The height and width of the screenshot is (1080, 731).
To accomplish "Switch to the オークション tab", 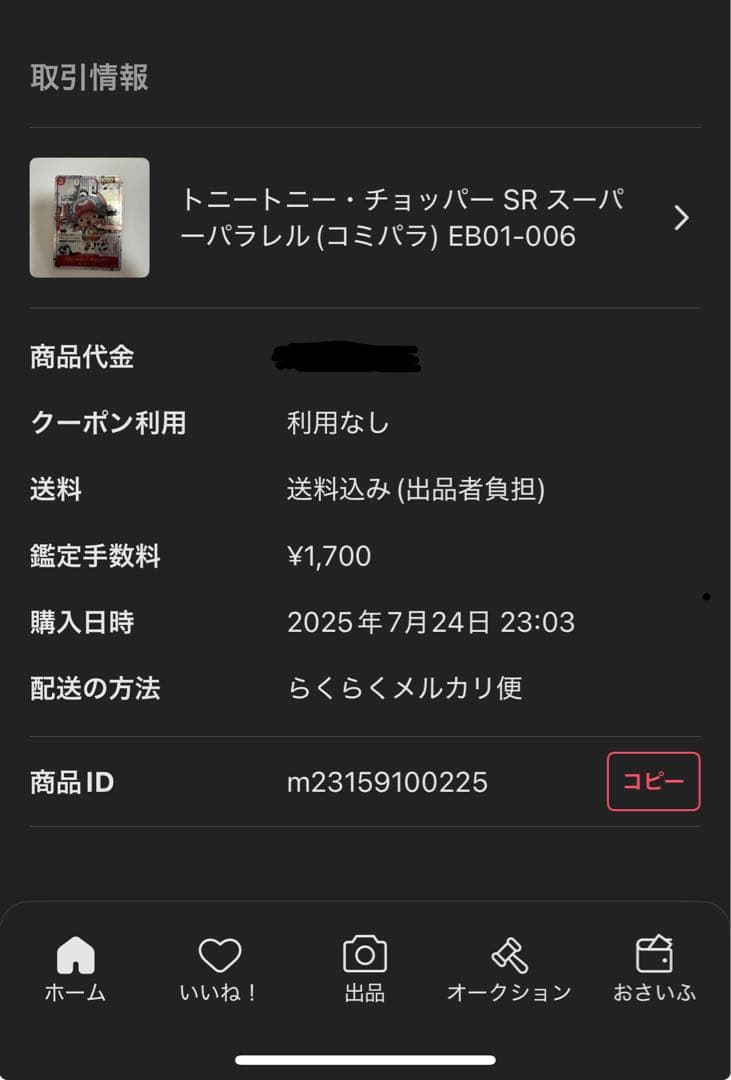I will [508, 968].
